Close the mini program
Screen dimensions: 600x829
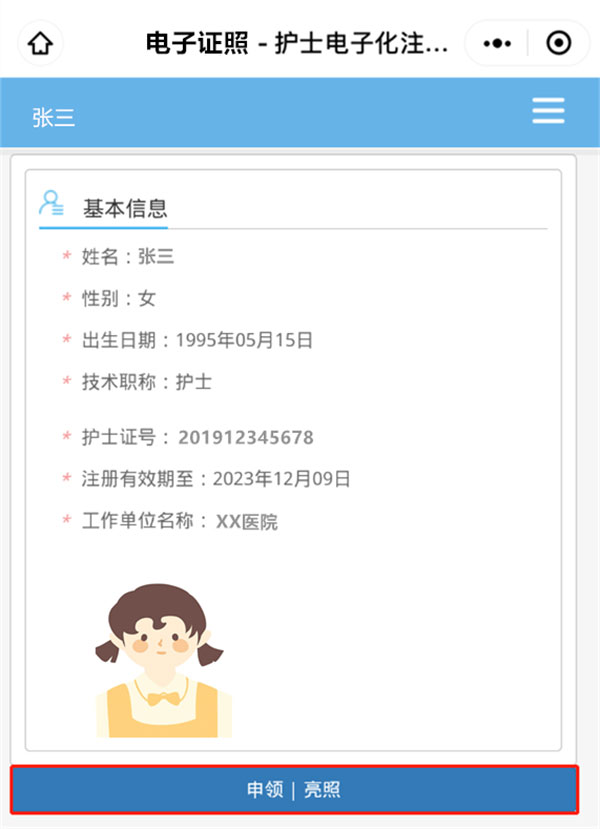click(x=558, y=44)
